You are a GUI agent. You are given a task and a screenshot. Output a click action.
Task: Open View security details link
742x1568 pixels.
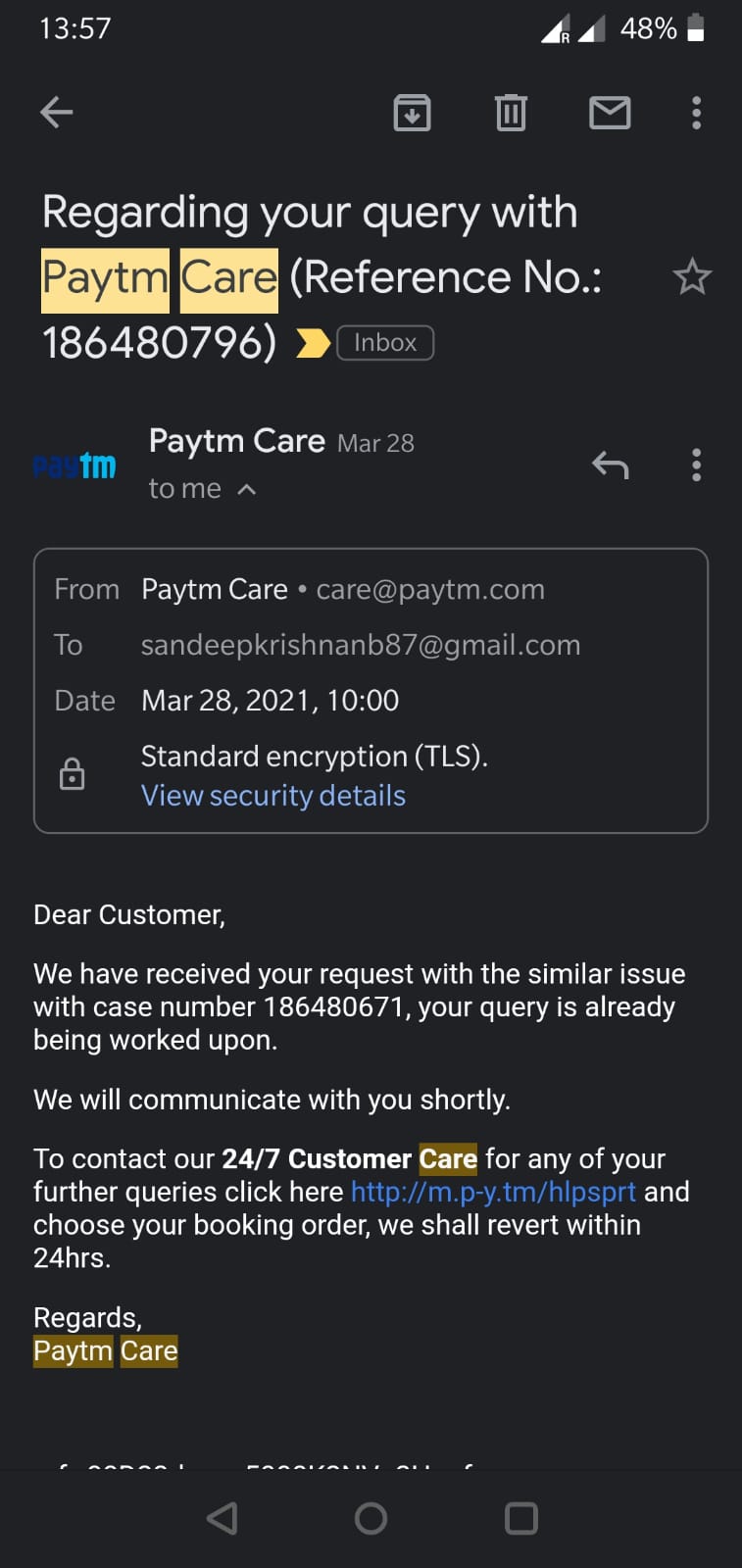(x=273, y=796)
